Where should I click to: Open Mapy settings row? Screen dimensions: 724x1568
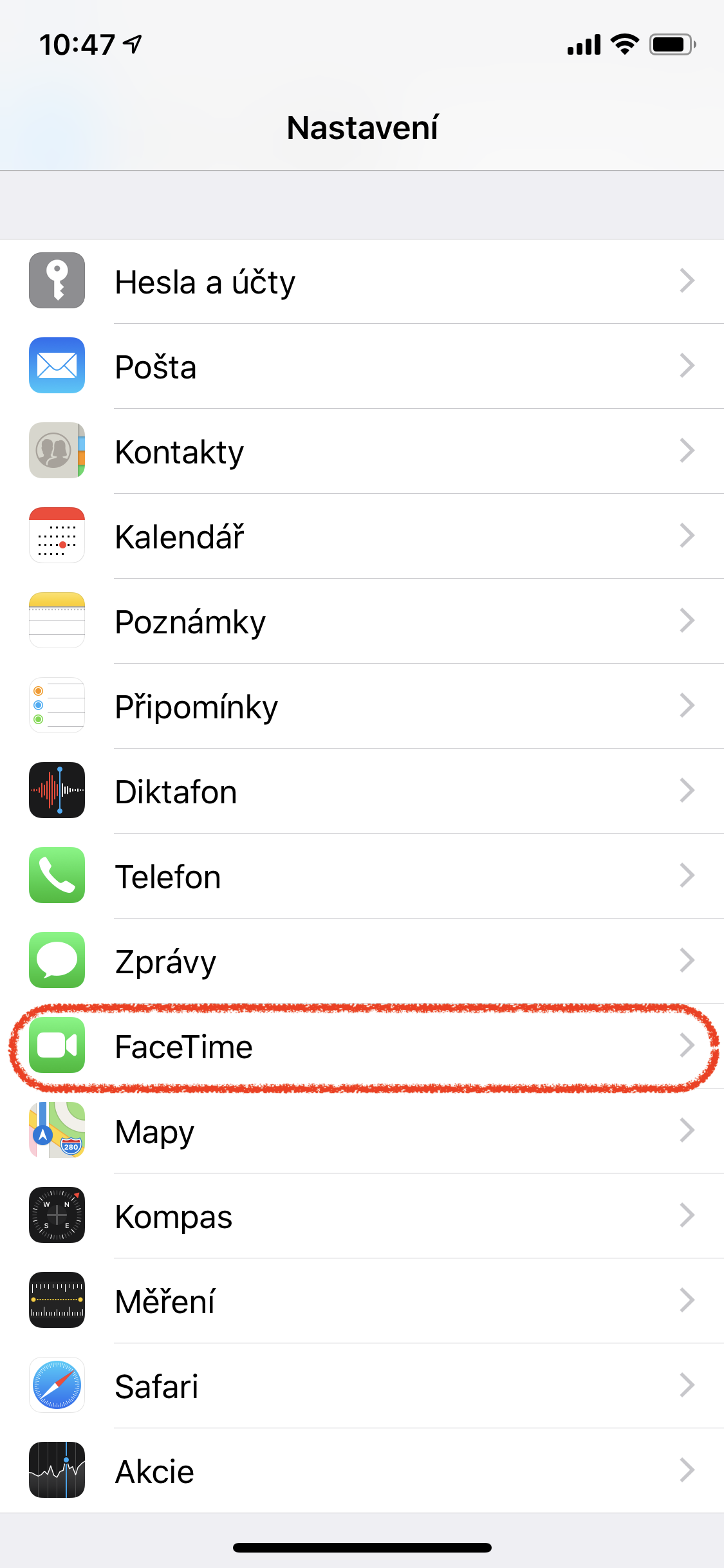pyautogui.click(x=362, y=1131)
